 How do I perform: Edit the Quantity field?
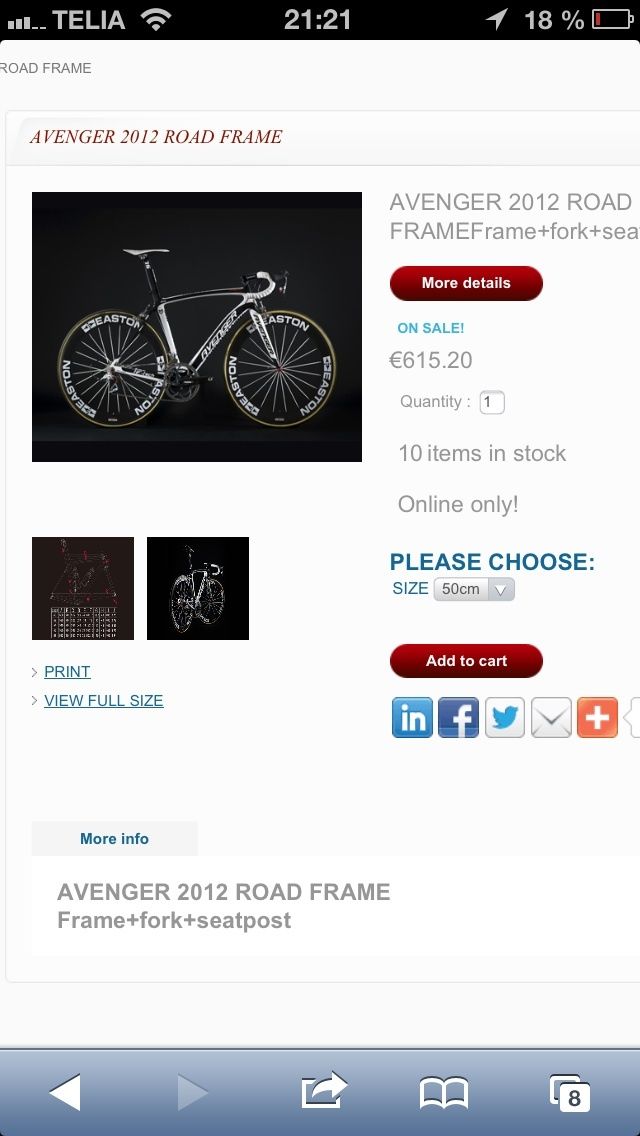492,402
